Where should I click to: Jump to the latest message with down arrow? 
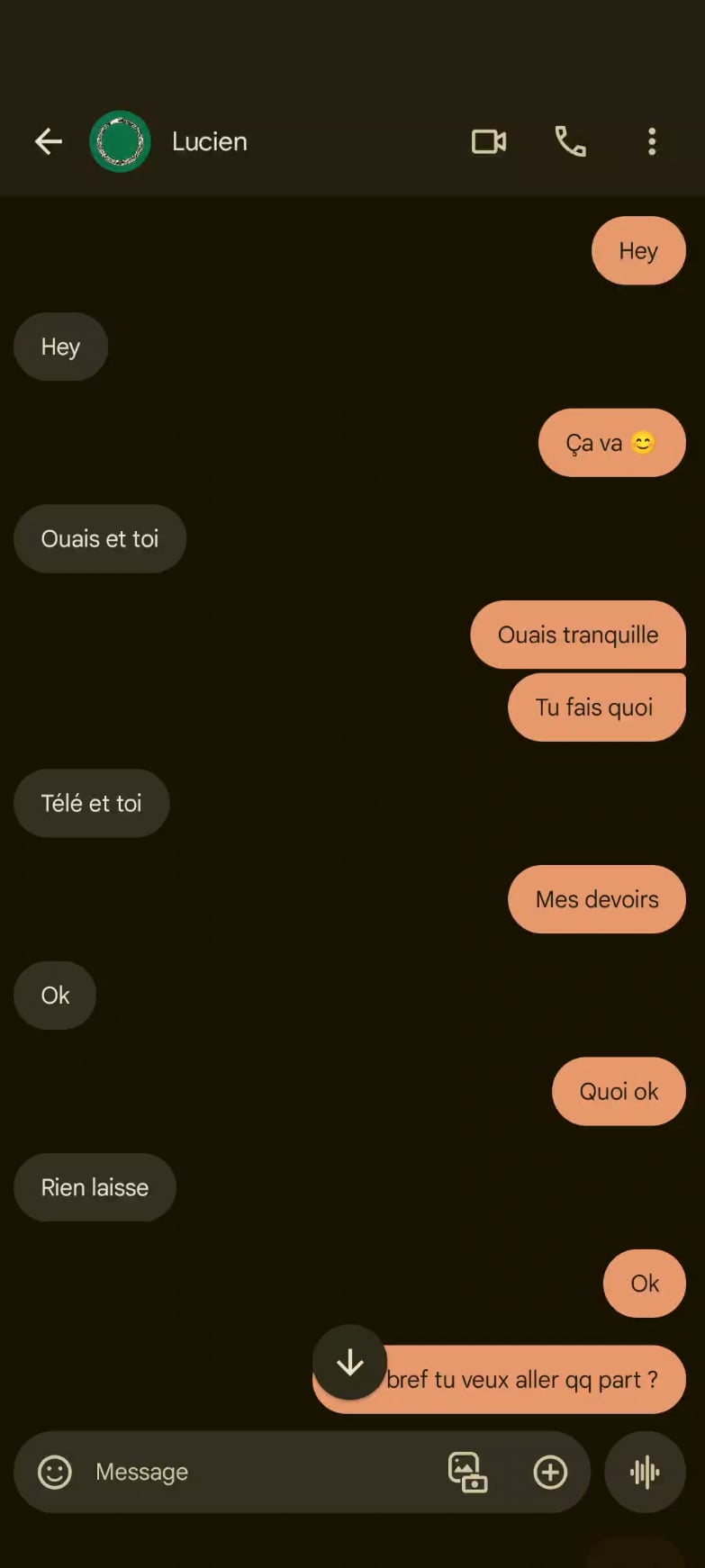pyautogui.click(x=349, y=1362)
